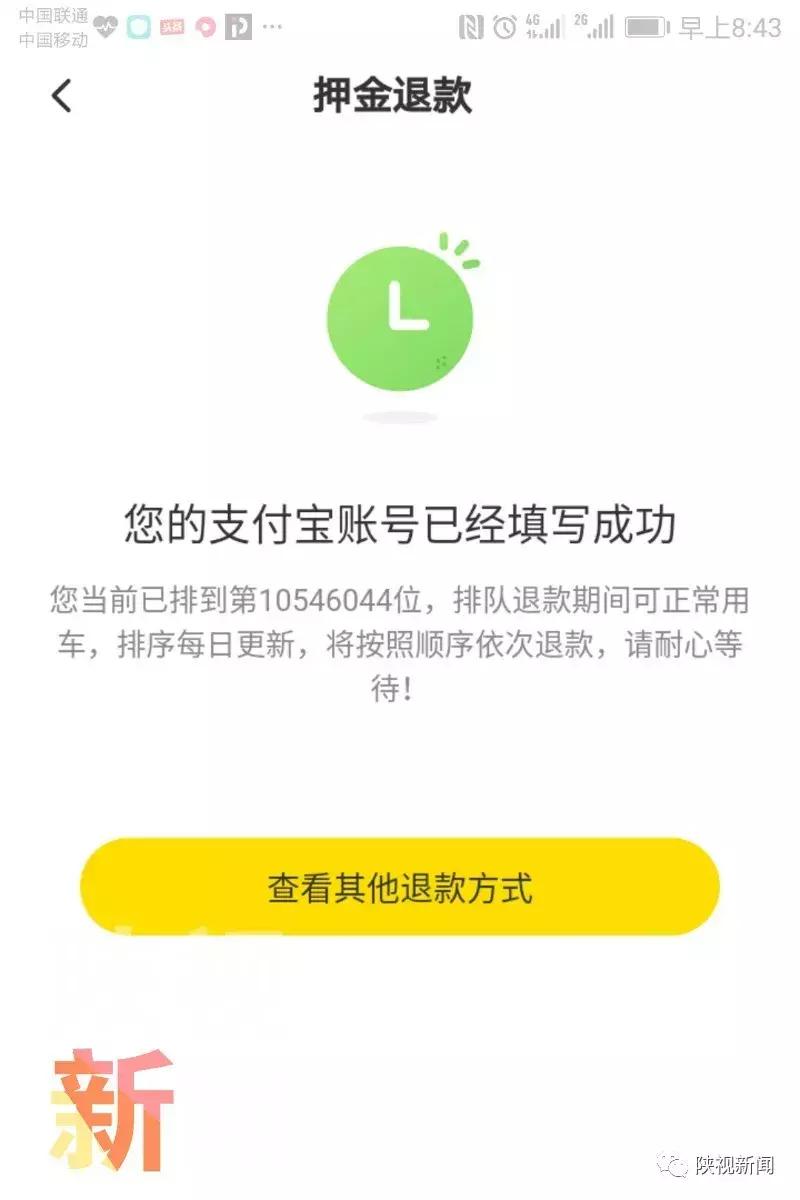Tap "查看其他退款方式" yellow button
This screenshot has width=800, height=1200.
[x=399, y=886]
